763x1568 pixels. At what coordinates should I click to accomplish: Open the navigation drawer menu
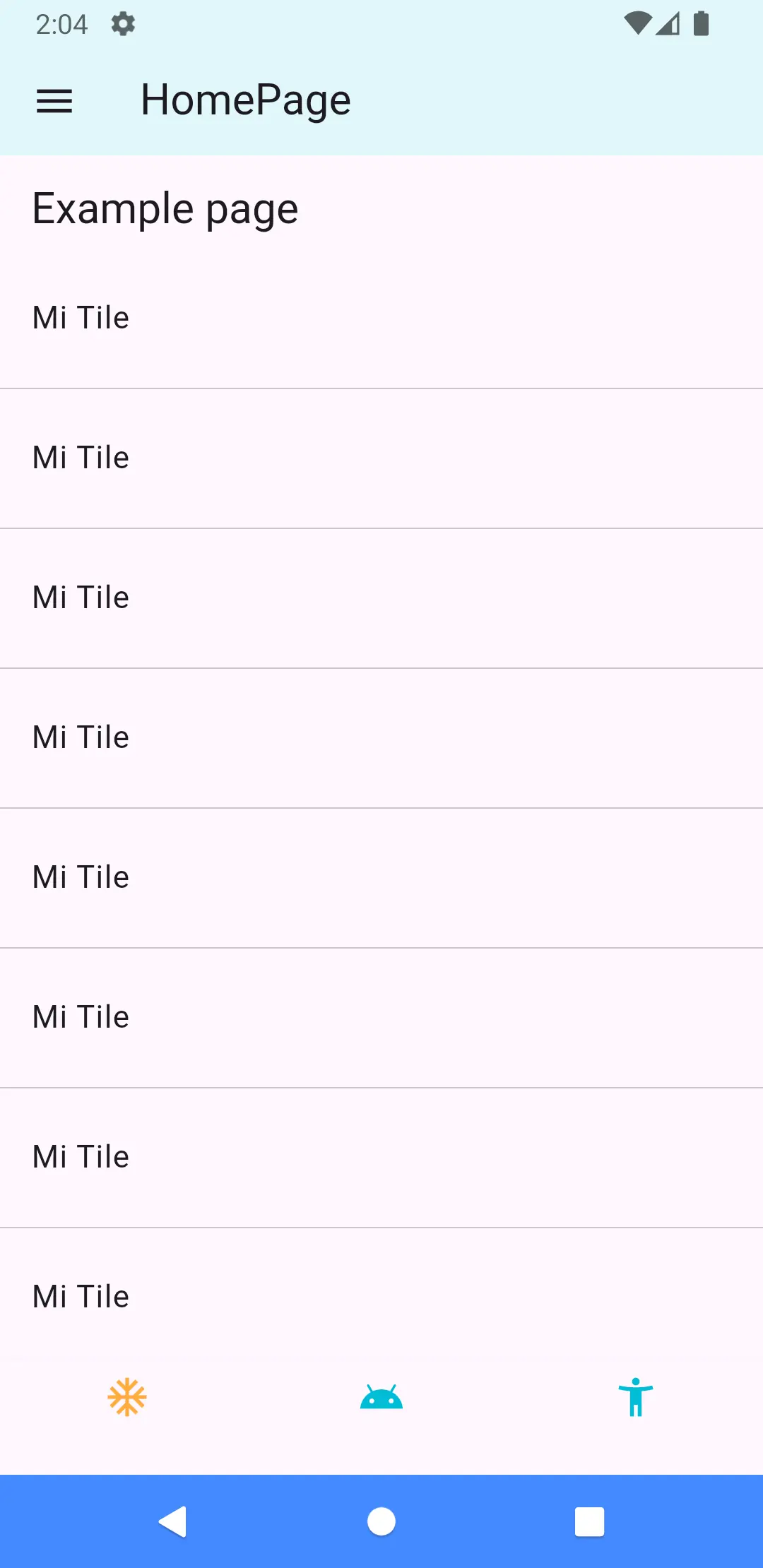click(x=54, y=101)
